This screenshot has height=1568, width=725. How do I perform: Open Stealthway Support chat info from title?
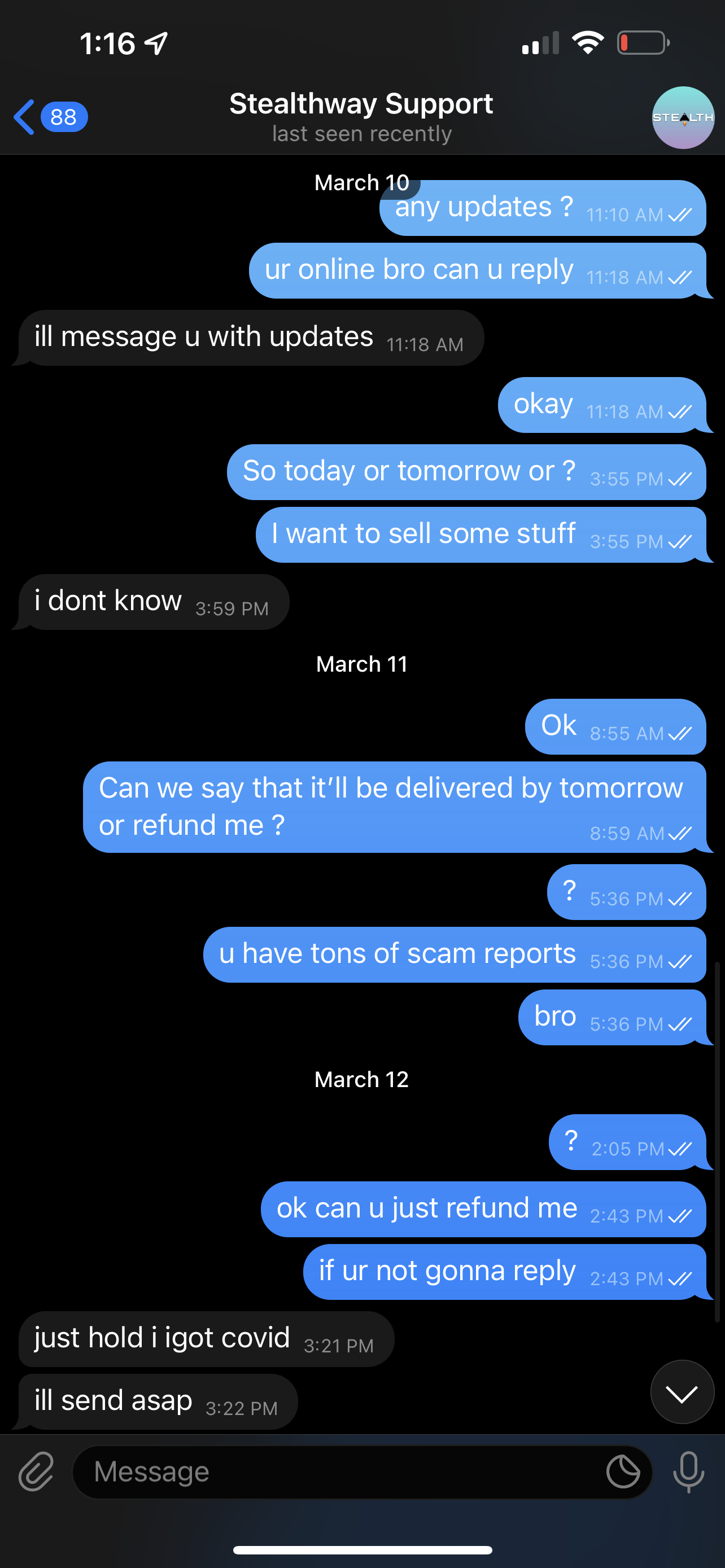[361, 116]
